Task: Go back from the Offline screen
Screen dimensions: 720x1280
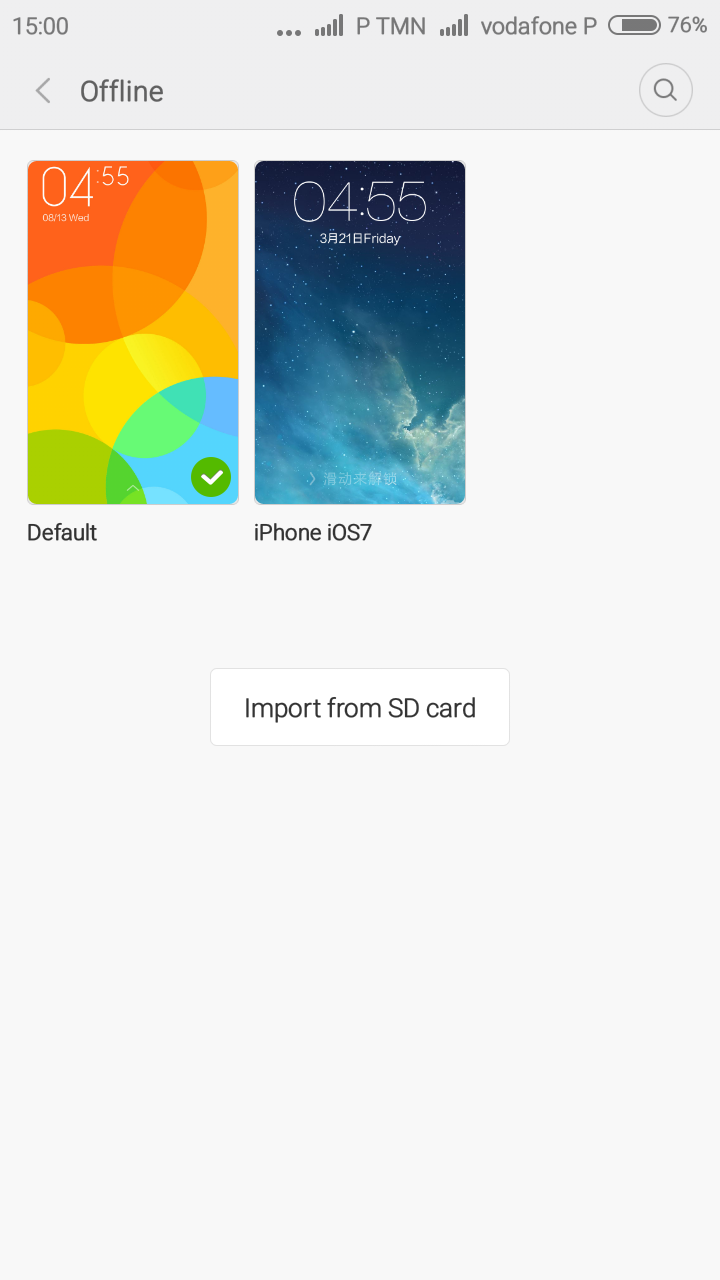Action: (43, 91)
